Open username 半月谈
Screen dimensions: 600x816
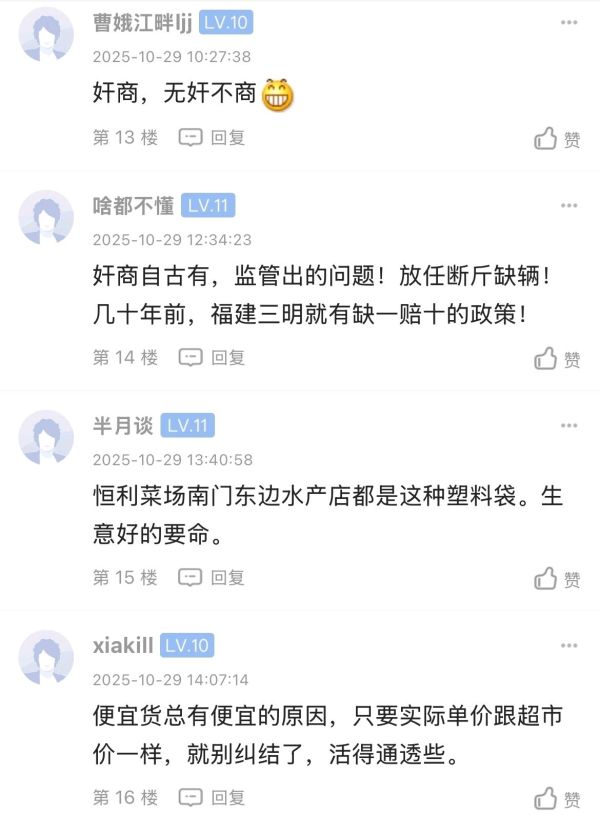point(122,426)
